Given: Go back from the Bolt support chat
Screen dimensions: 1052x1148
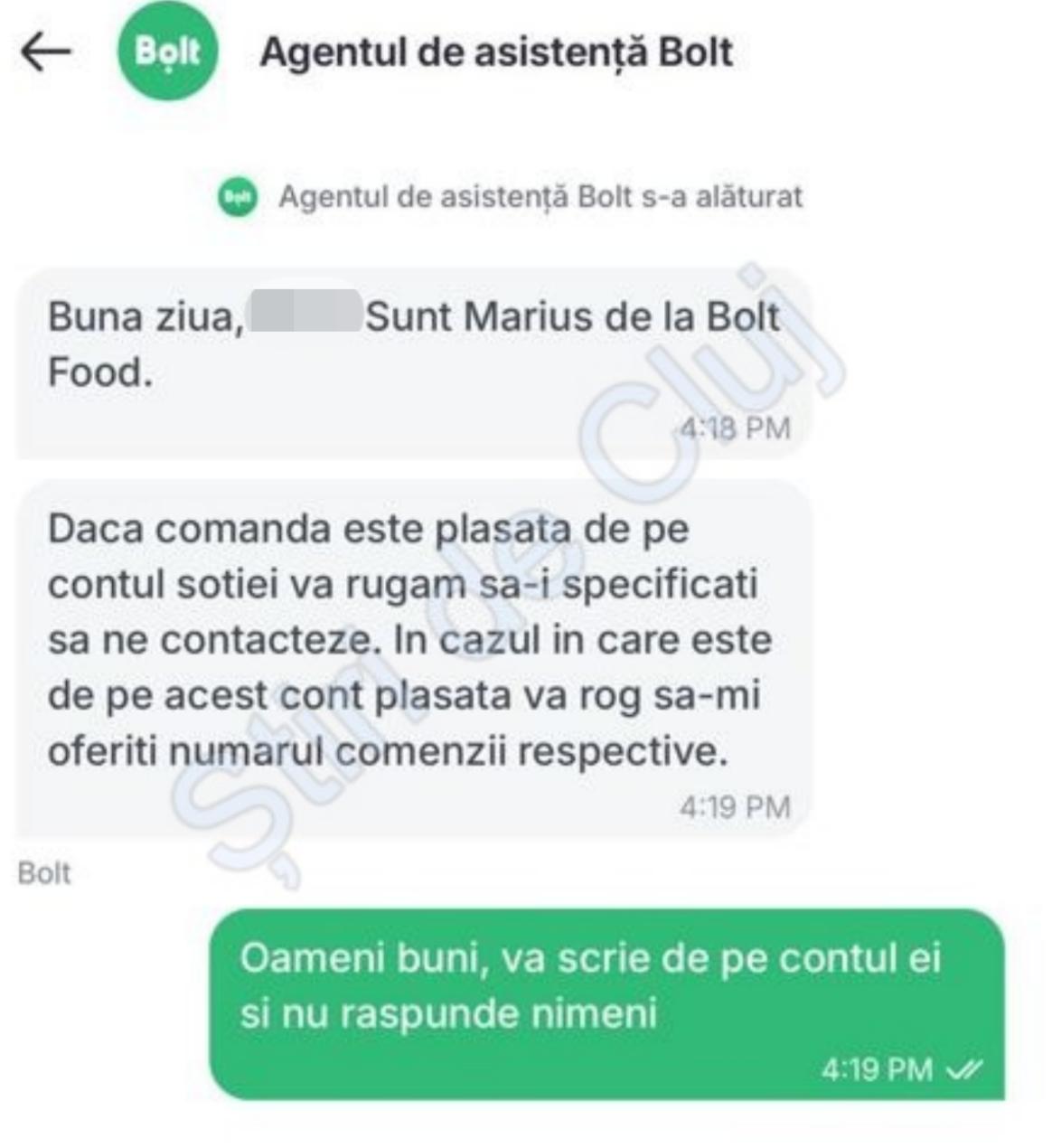Looking at the screenshot, I should tap(45, 52).
